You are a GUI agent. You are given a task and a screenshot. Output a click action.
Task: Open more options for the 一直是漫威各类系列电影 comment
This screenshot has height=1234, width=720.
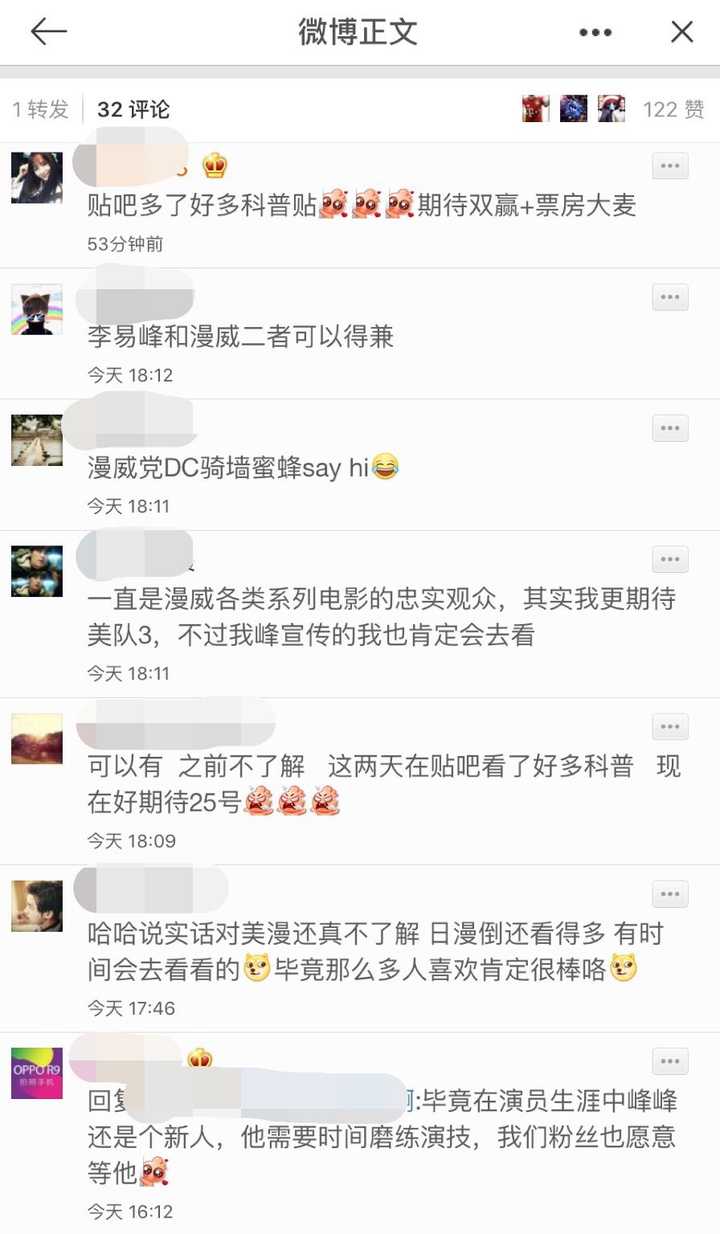point(670,560)
